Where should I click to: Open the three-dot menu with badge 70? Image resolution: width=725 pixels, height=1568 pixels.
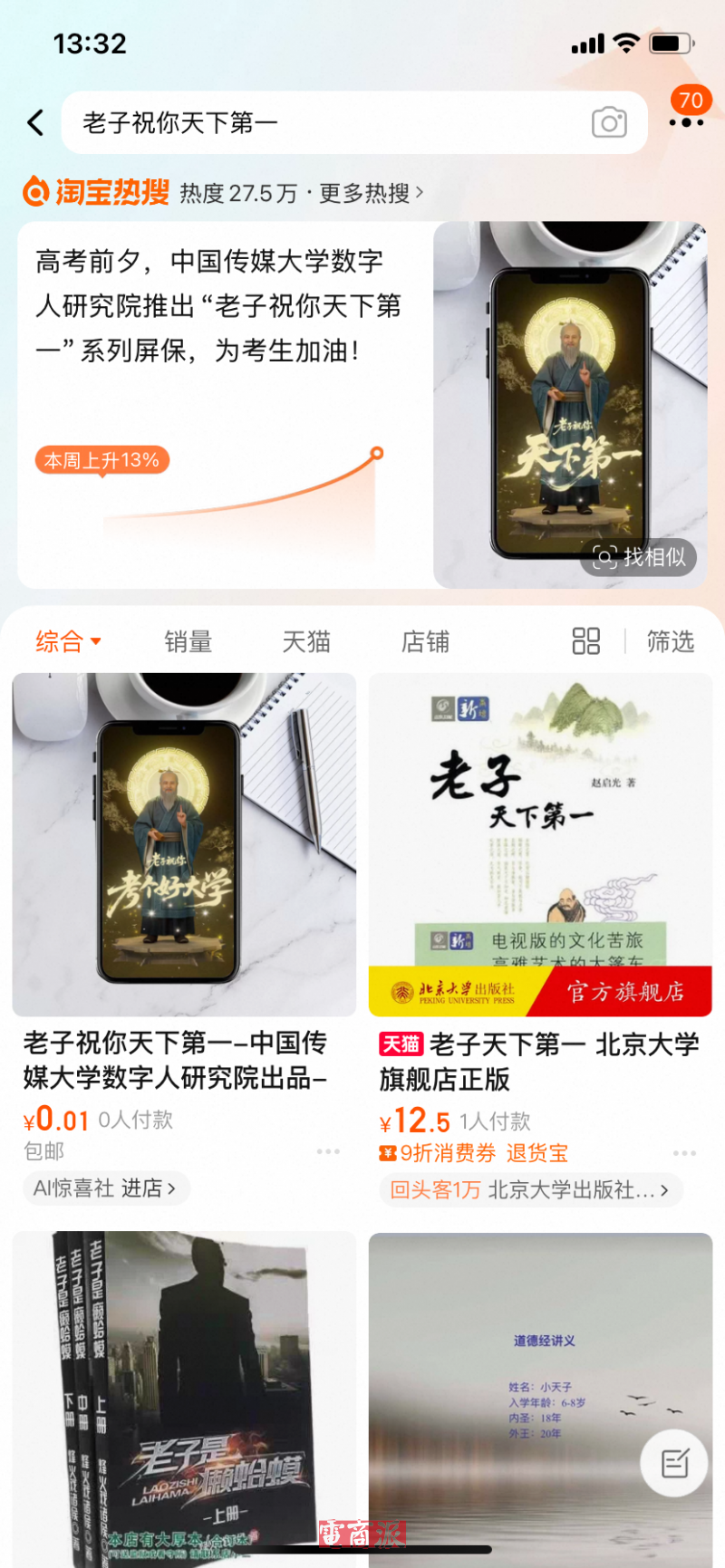687,121
